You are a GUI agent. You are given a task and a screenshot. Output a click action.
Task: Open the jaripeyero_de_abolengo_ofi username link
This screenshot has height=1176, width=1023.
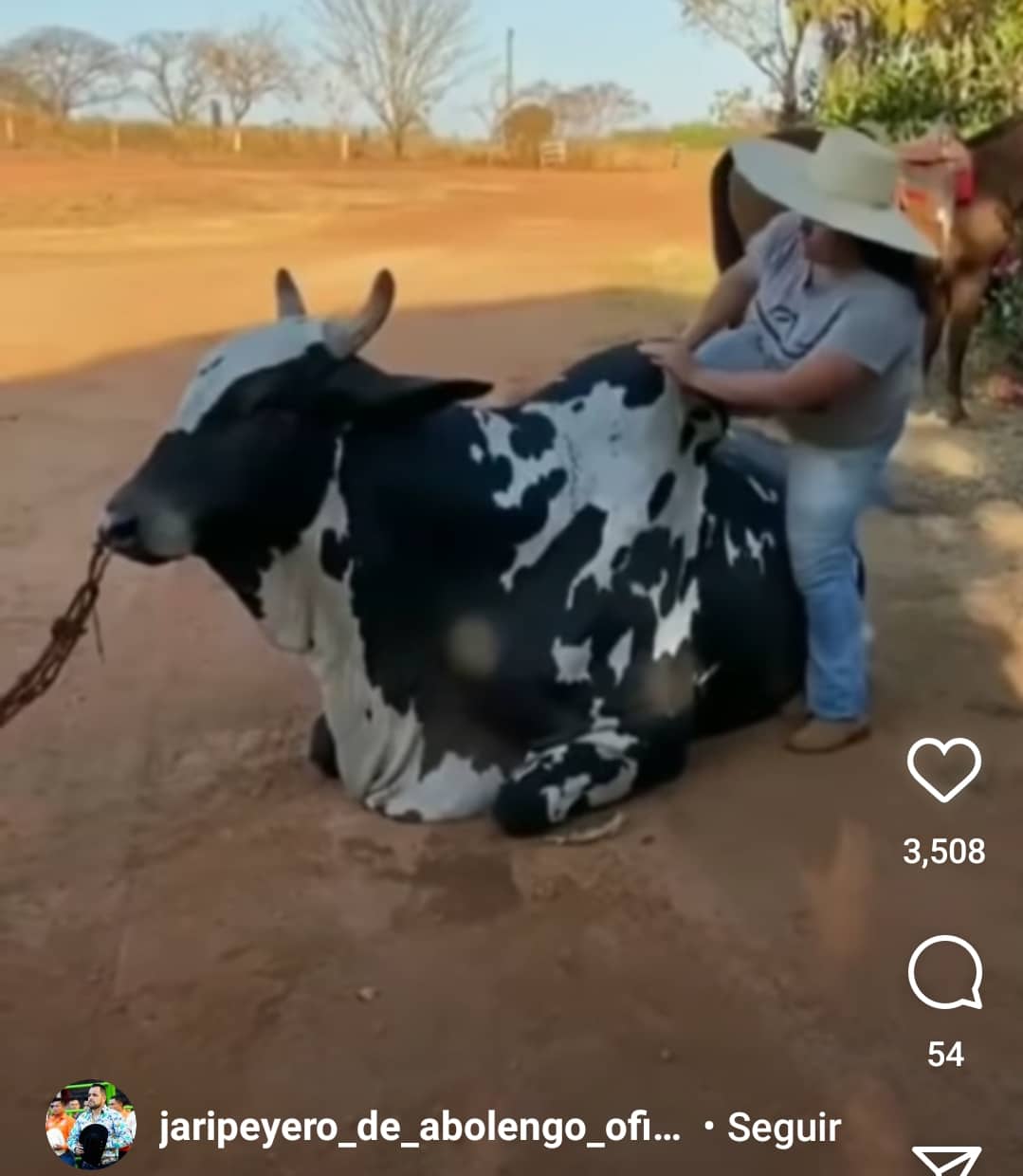[419, 1129]
